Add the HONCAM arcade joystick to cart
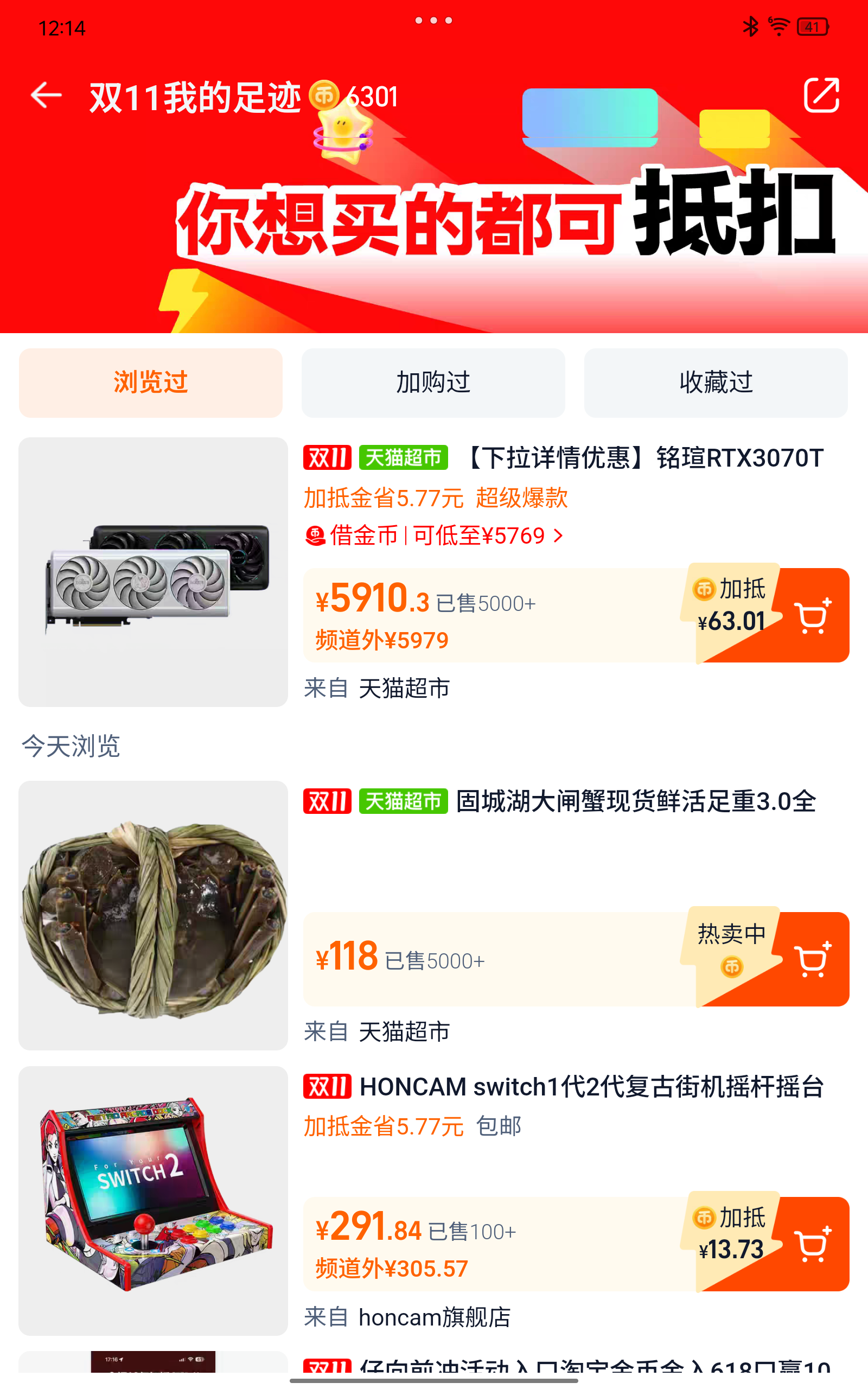 click(x=812, y=1244)
